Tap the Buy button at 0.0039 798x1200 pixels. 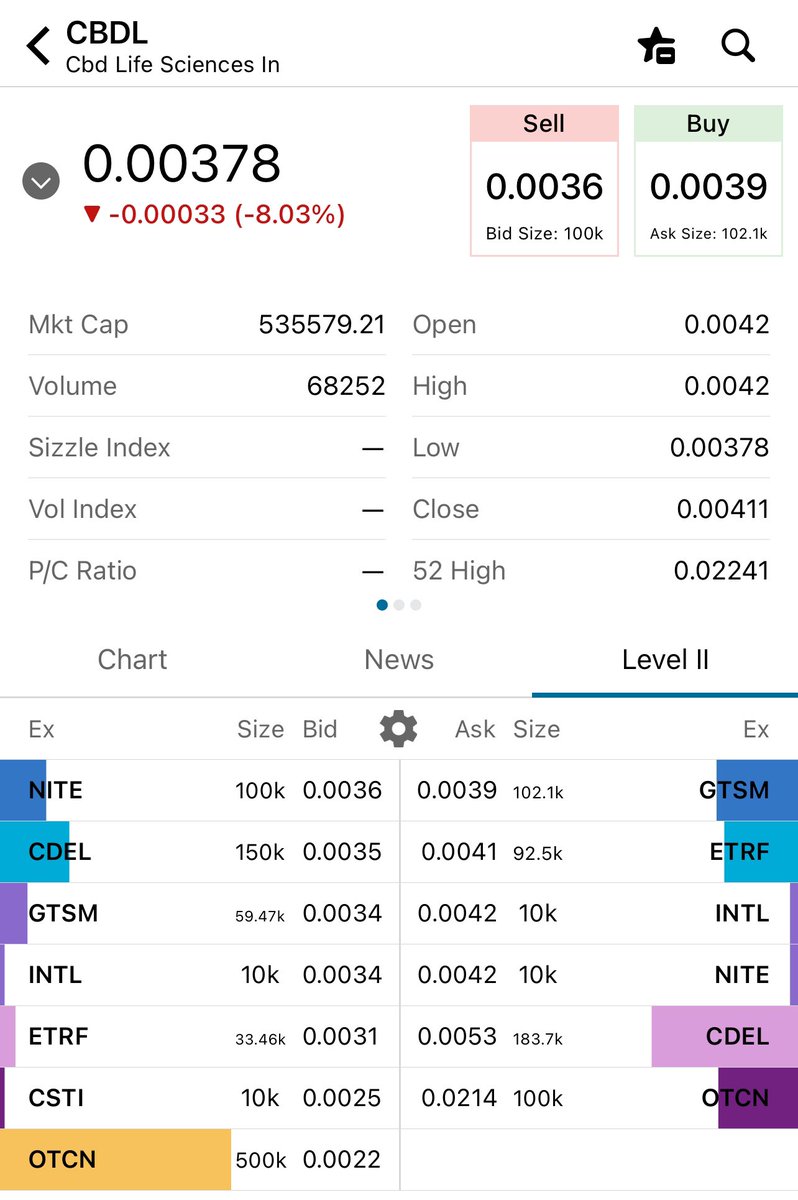point(708,181)
